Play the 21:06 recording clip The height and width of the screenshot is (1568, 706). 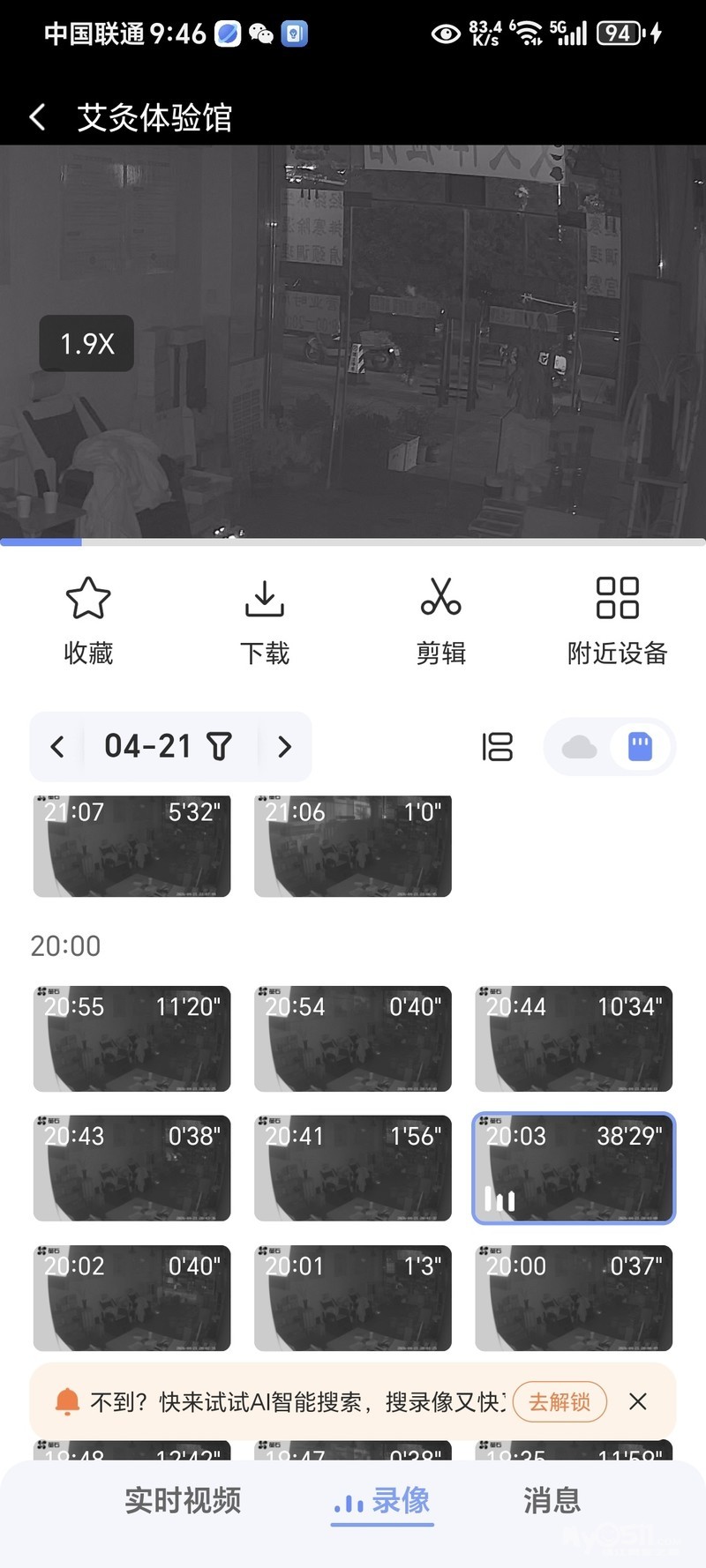[353, 847]
